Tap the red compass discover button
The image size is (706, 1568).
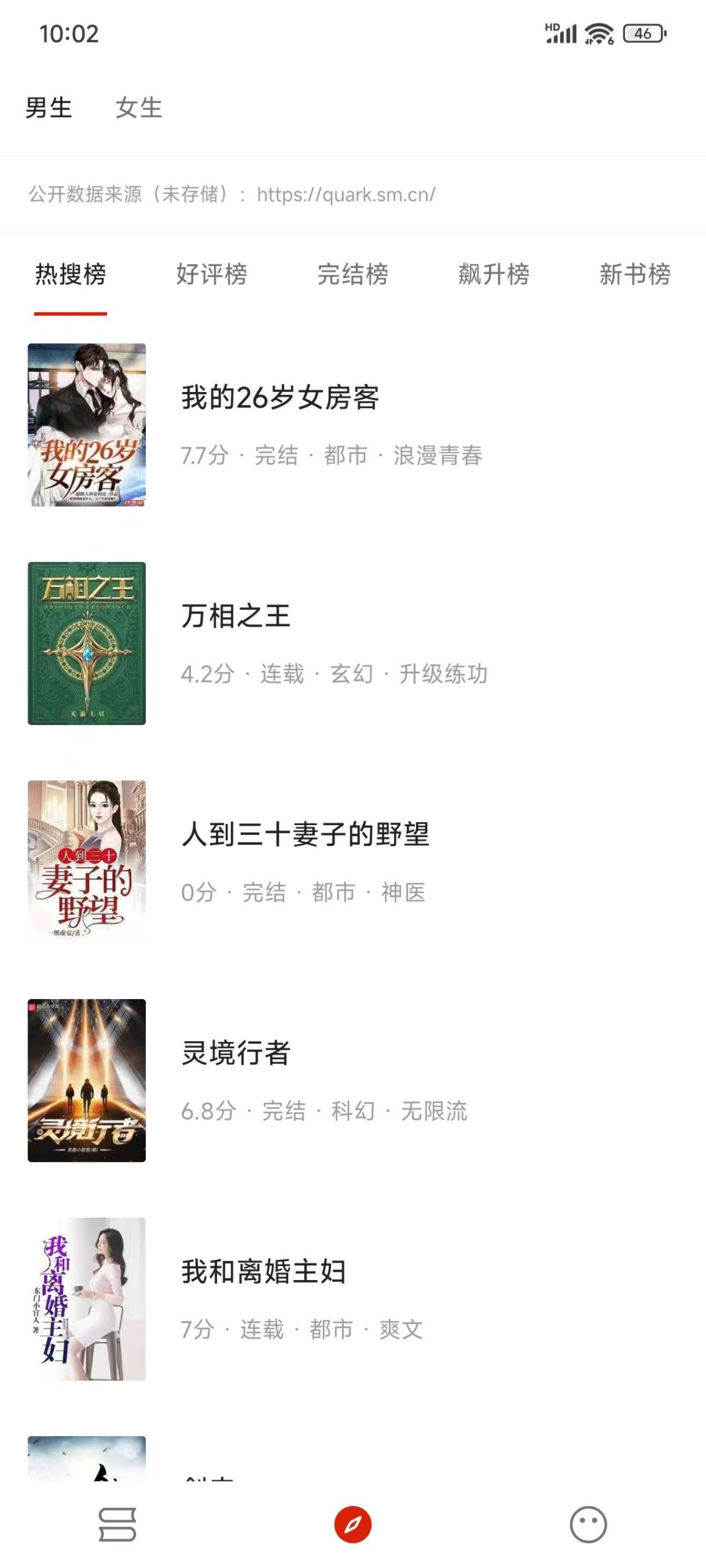pyautogui.click(x=352, y=1524)
